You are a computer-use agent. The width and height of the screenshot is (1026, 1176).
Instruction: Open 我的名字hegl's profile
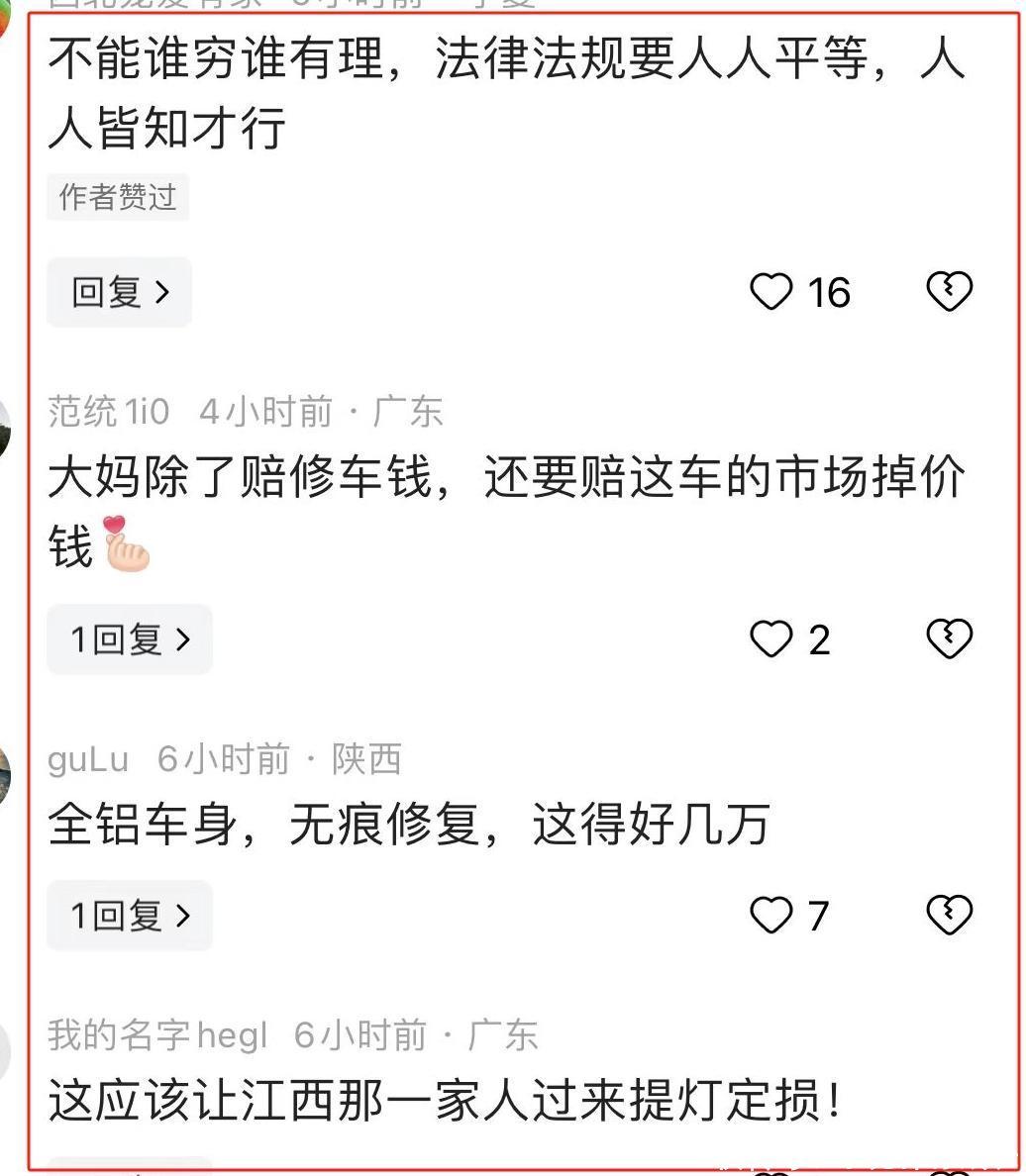tap(157, 1035)
